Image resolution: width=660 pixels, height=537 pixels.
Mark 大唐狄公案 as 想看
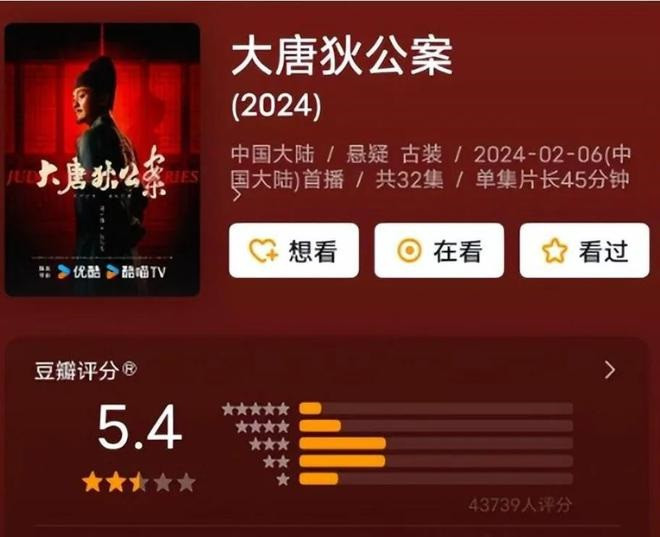click(x=294, y=251)
